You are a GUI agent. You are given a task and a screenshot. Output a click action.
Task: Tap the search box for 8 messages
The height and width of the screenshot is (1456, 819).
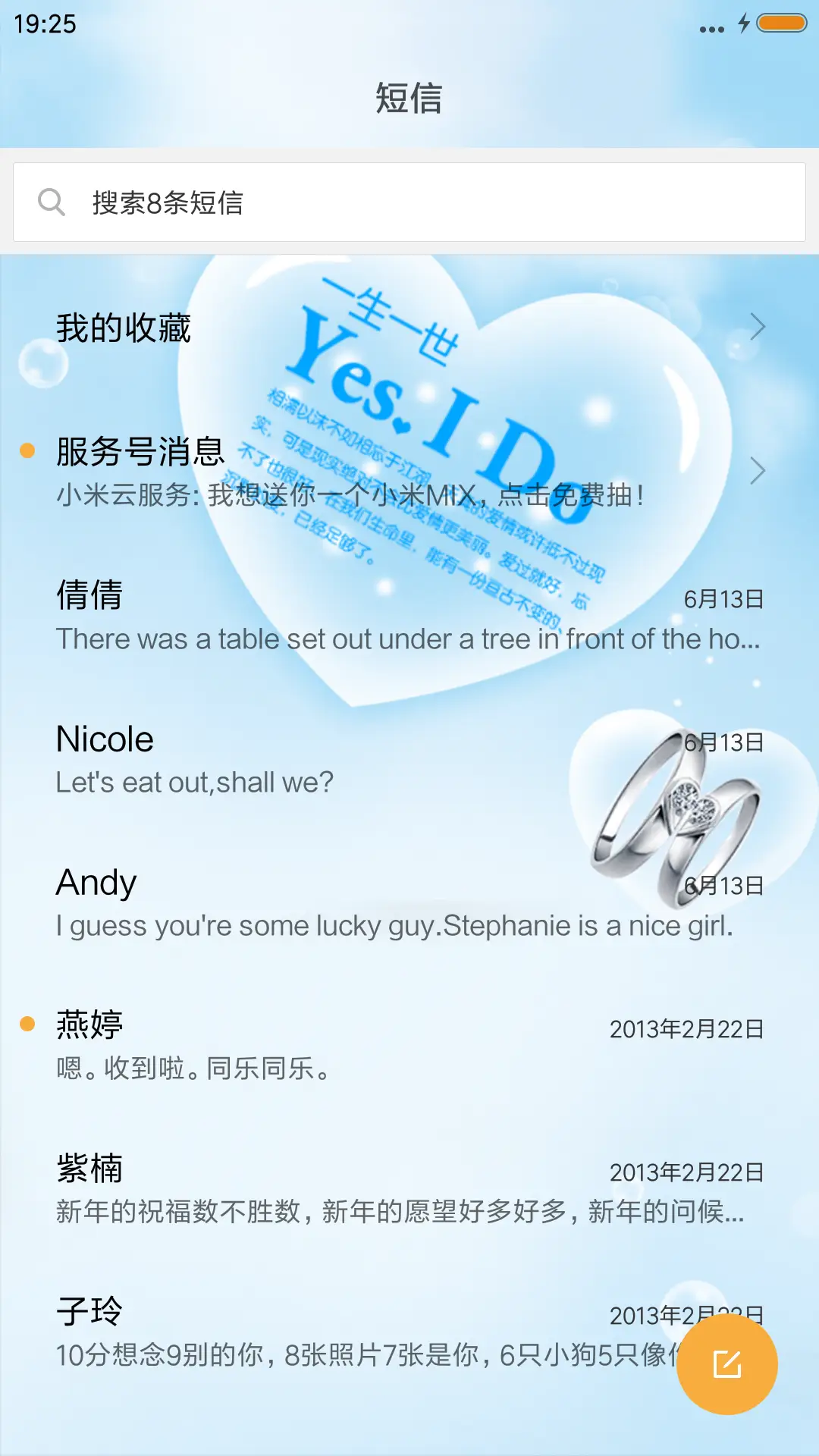pyautogui.click(x=409, y=202)
